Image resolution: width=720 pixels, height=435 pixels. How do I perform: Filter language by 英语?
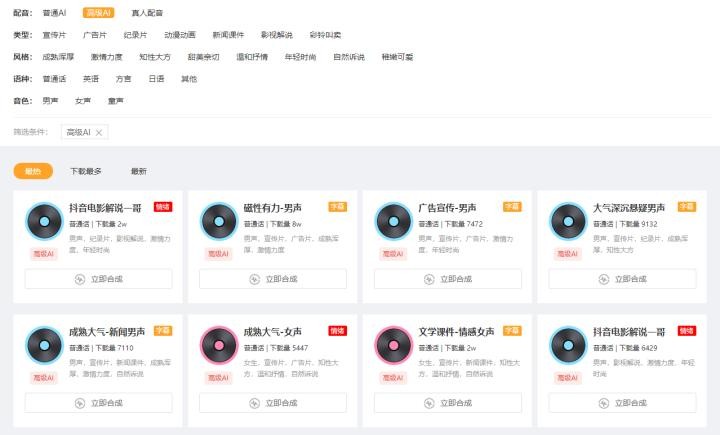pos(91,79)
